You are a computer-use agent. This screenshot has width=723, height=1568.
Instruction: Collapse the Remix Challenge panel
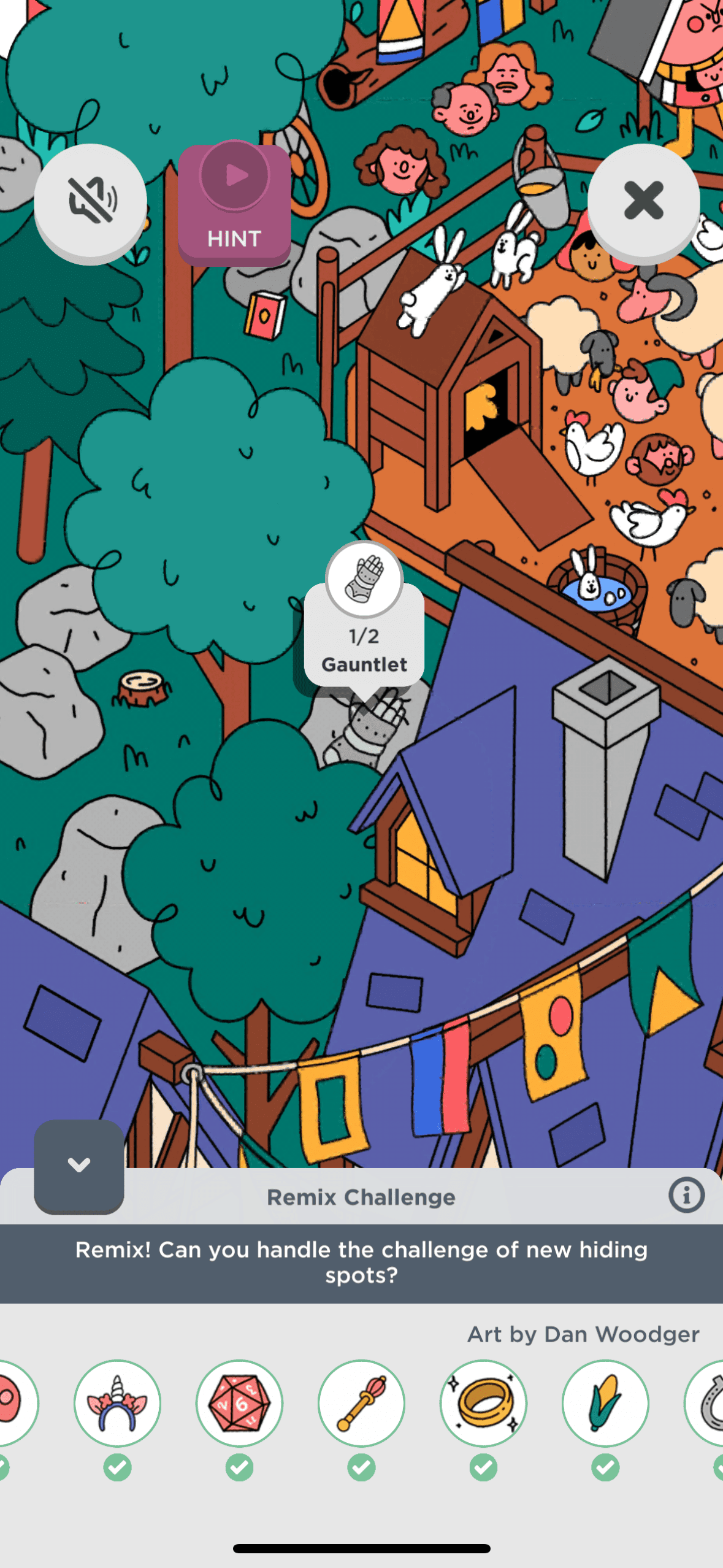[79, 1165]
